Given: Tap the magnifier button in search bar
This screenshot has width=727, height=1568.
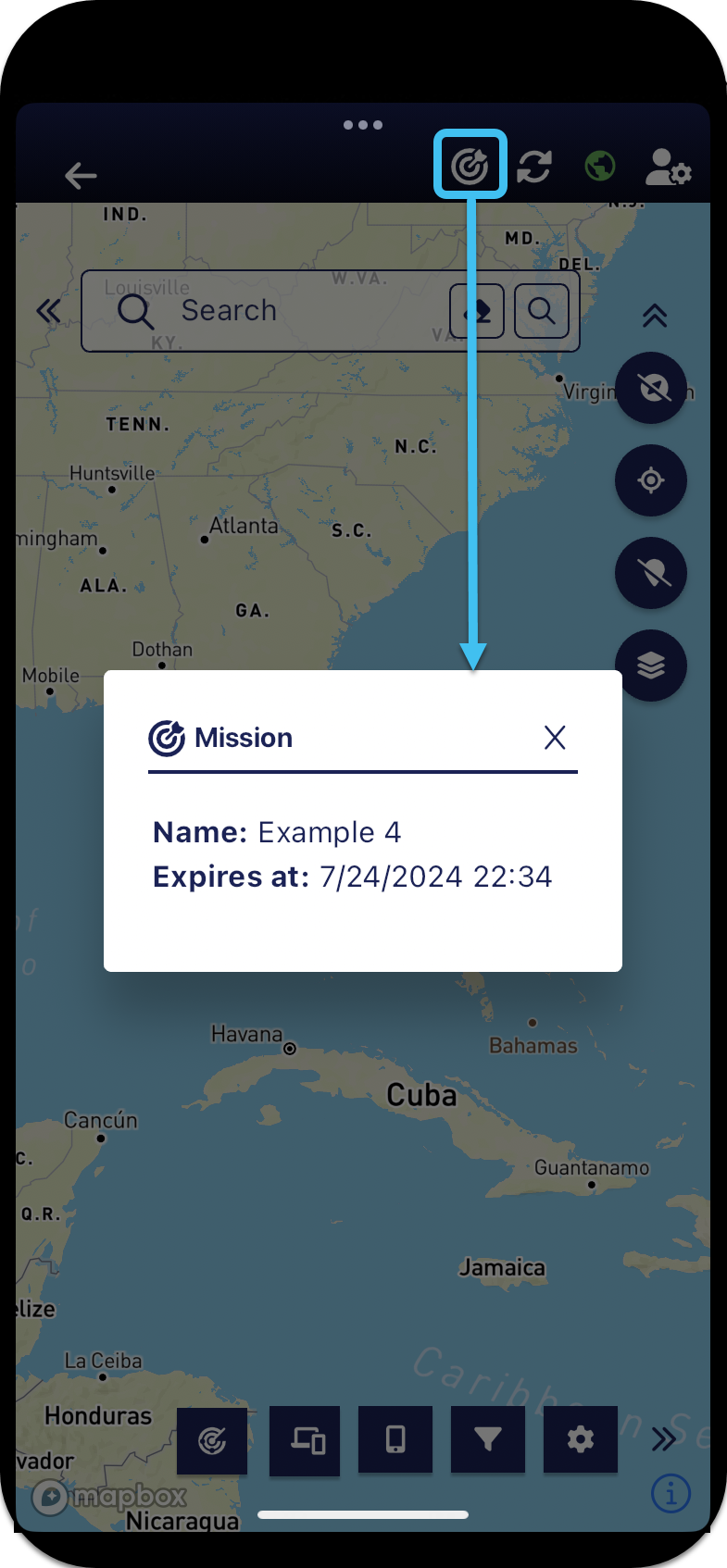Looking at the screenshot, I should pos(542,311).
